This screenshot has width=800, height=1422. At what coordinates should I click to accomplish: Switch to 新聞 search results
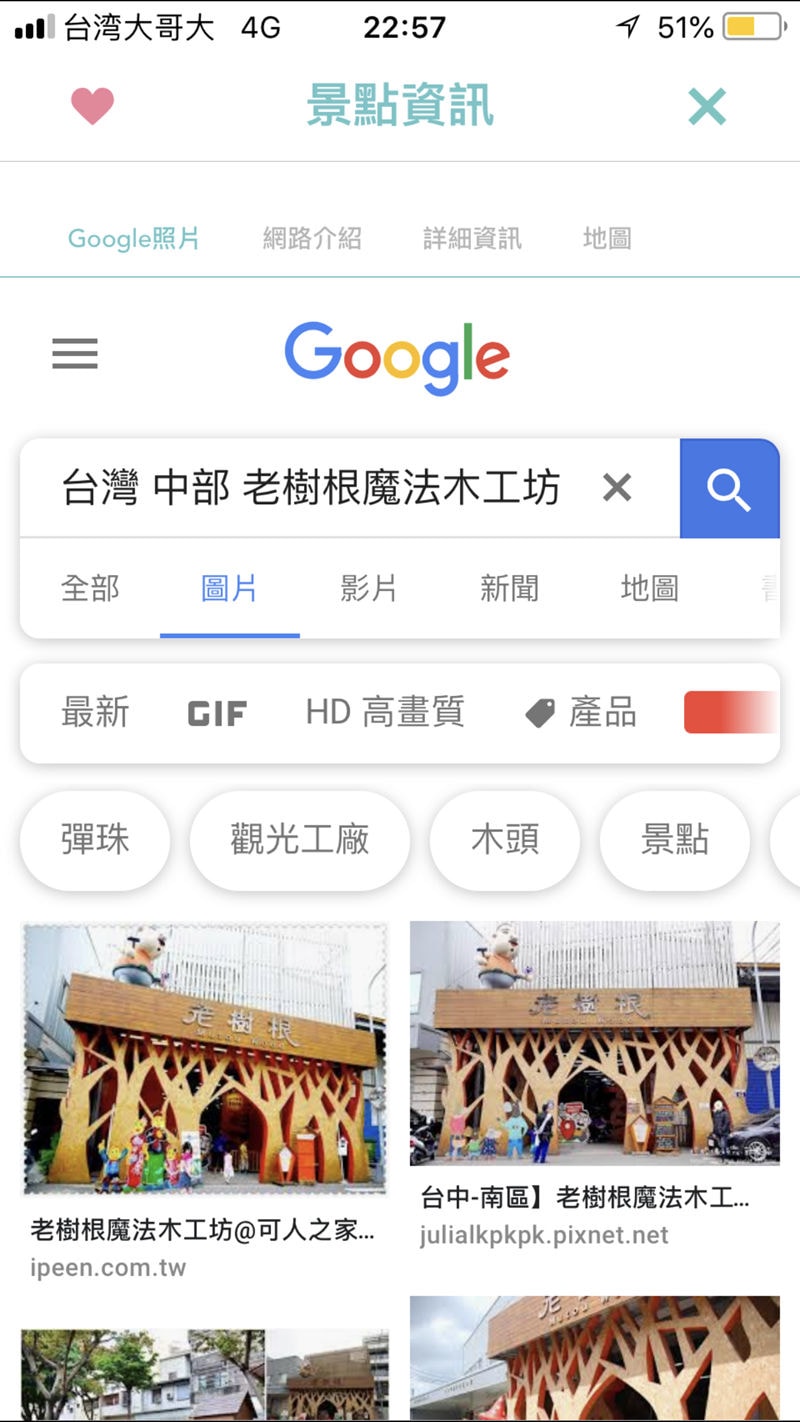[509, 588]
